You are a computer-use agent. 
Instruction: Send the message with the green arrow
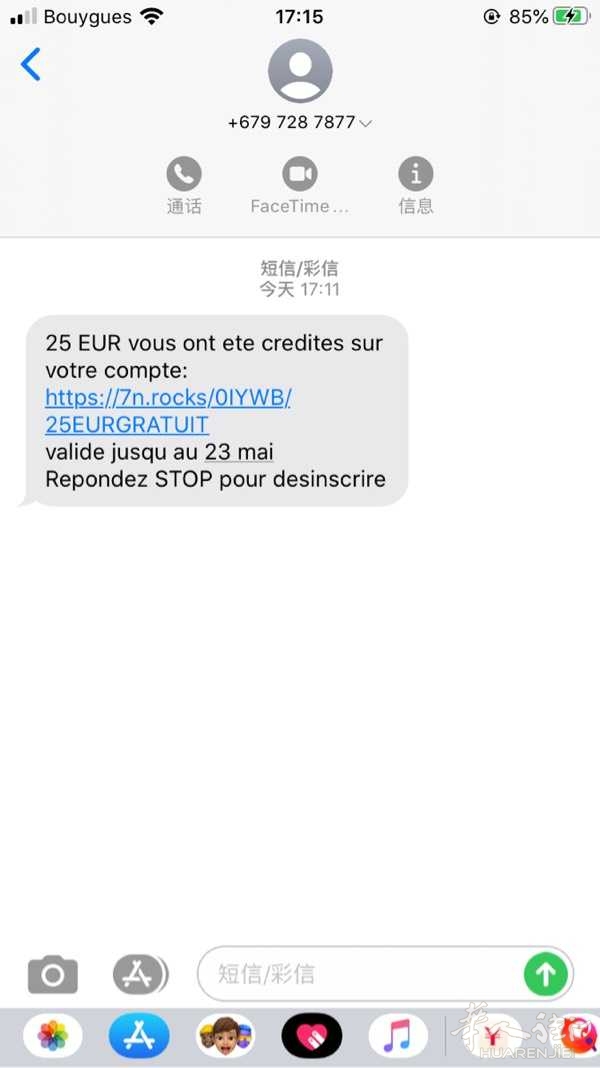click(545, 975)
